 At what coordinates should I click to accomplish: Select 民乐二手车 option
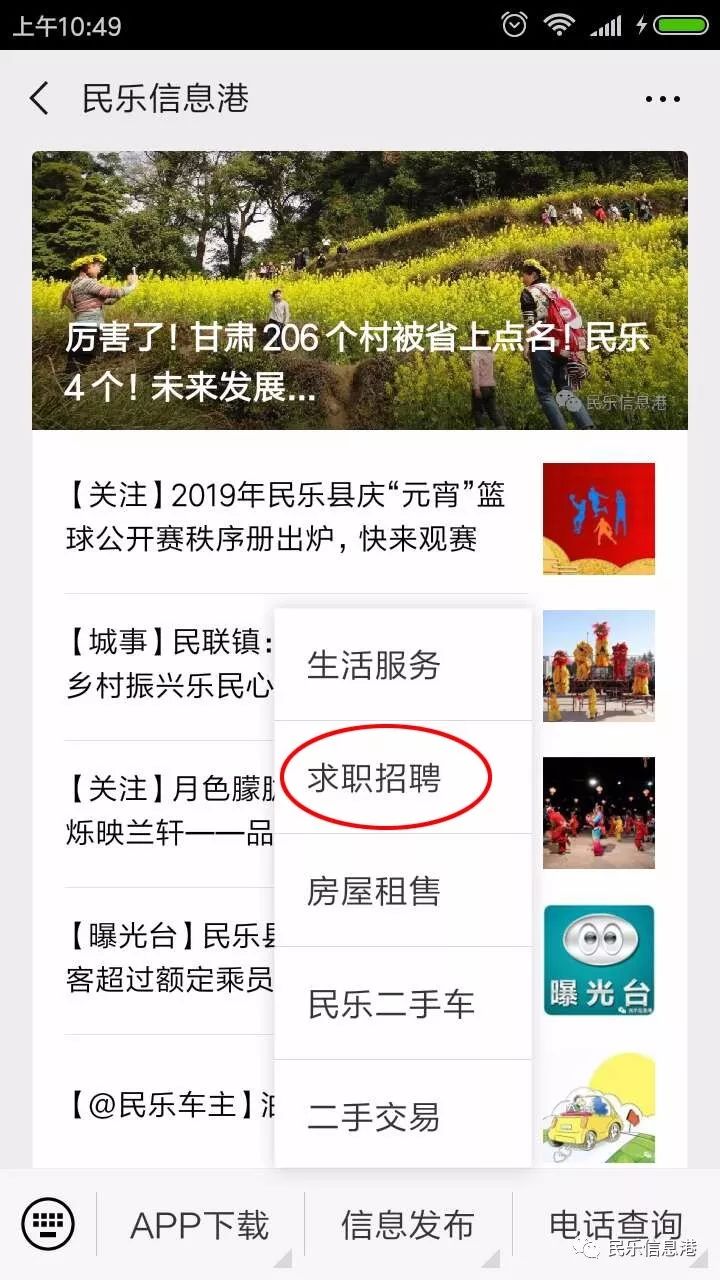pos(402,1004)
